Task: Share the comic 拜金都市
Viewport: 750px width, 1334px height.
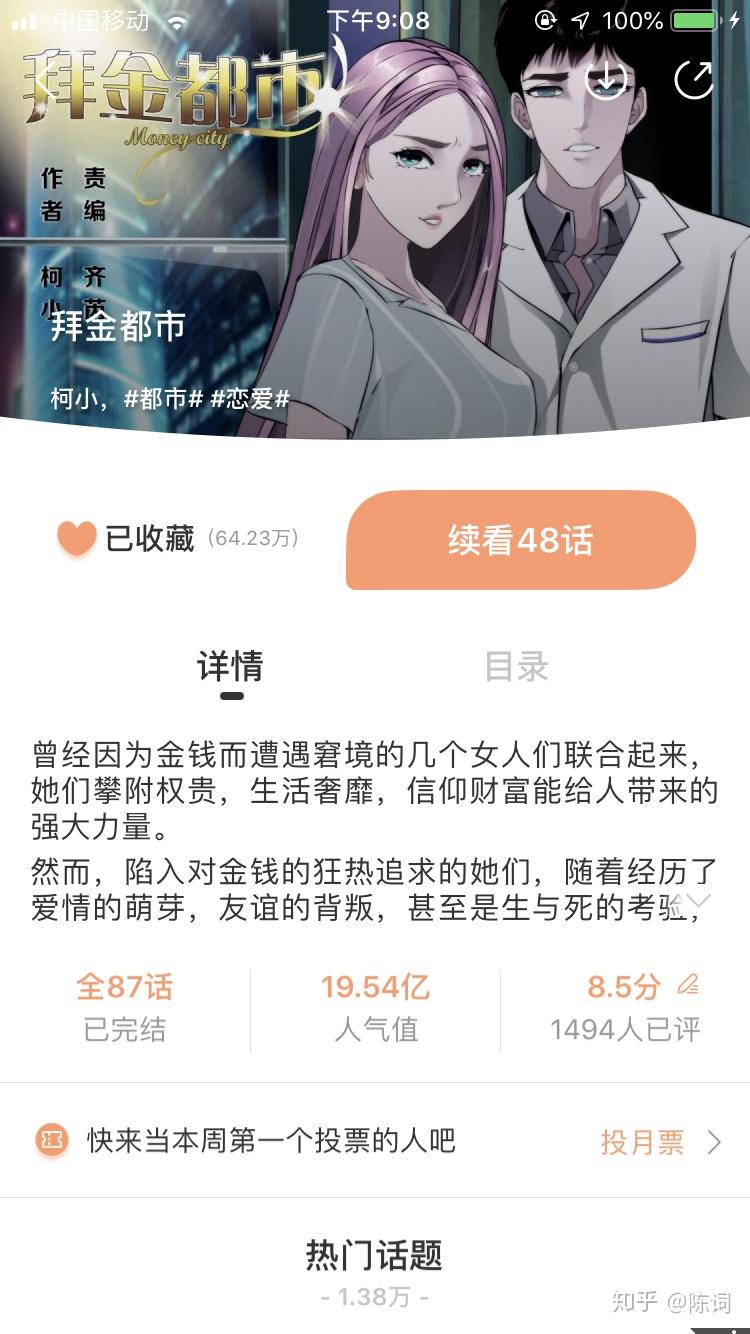Action: [694, 80]
